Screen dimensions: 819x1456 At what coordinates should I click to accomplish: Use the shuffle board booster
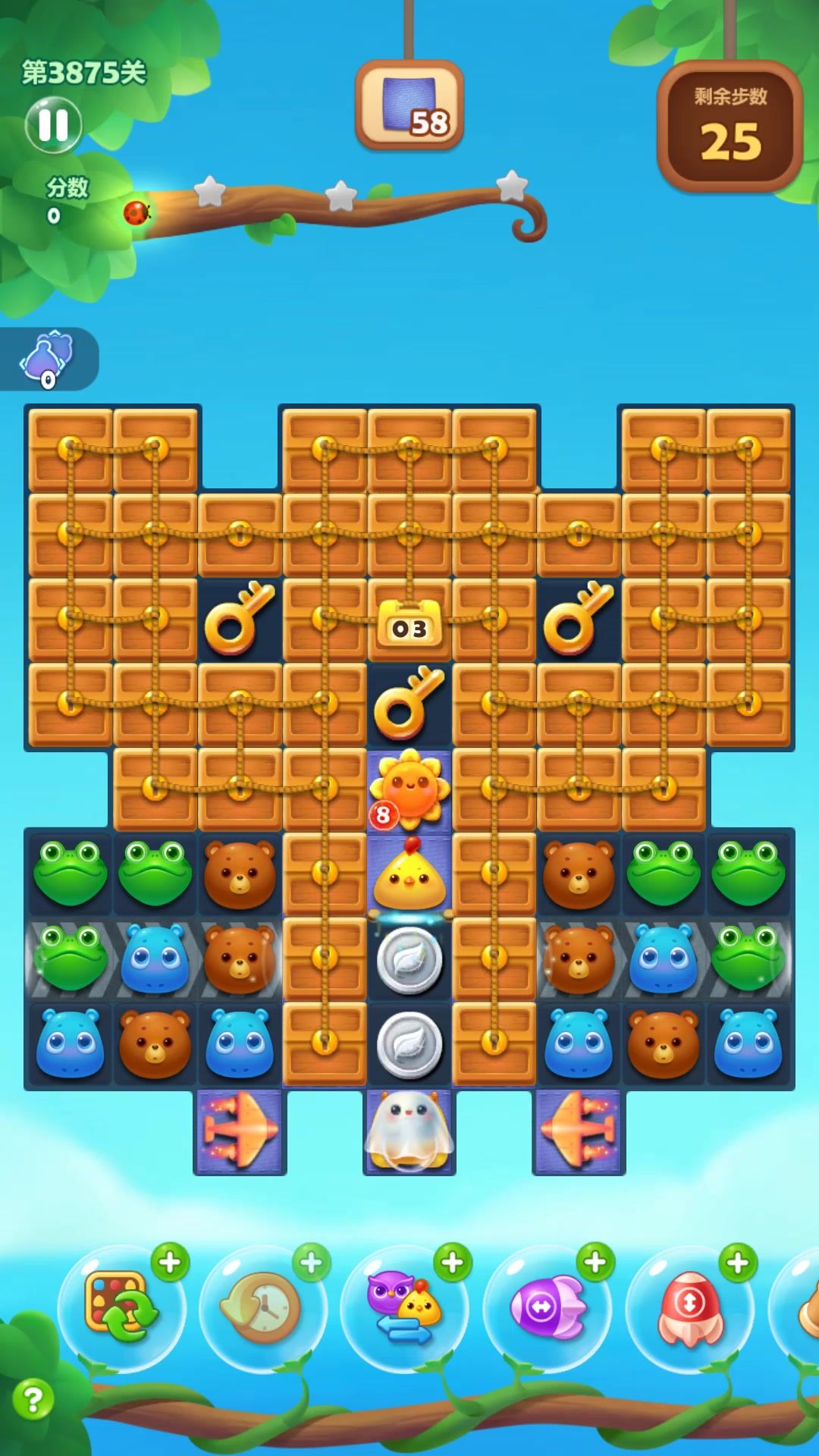121,1307
